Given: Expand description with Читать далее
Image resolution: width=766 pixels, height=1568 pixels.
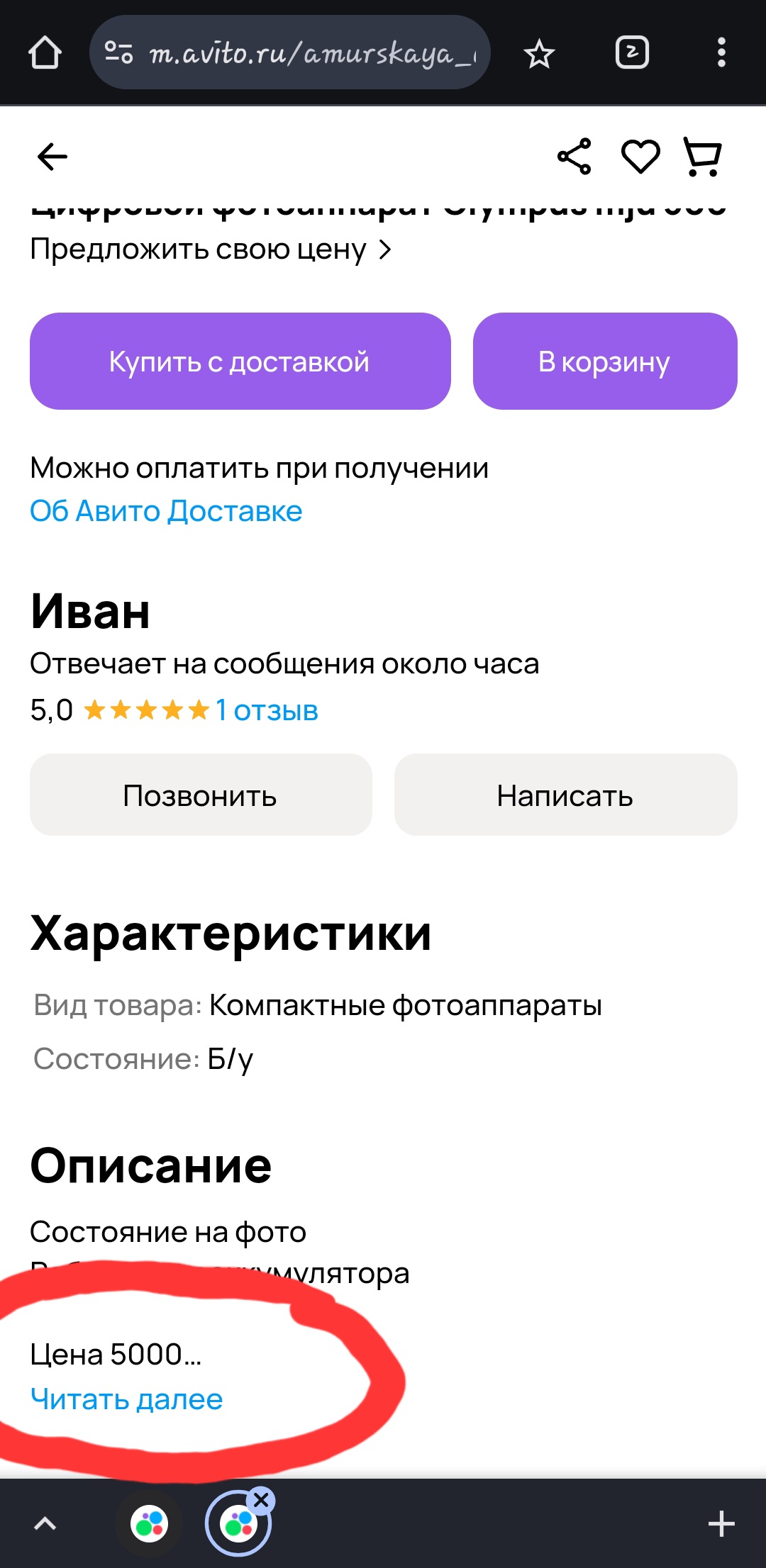Looking at the screenshot, I should point(127,1399).
